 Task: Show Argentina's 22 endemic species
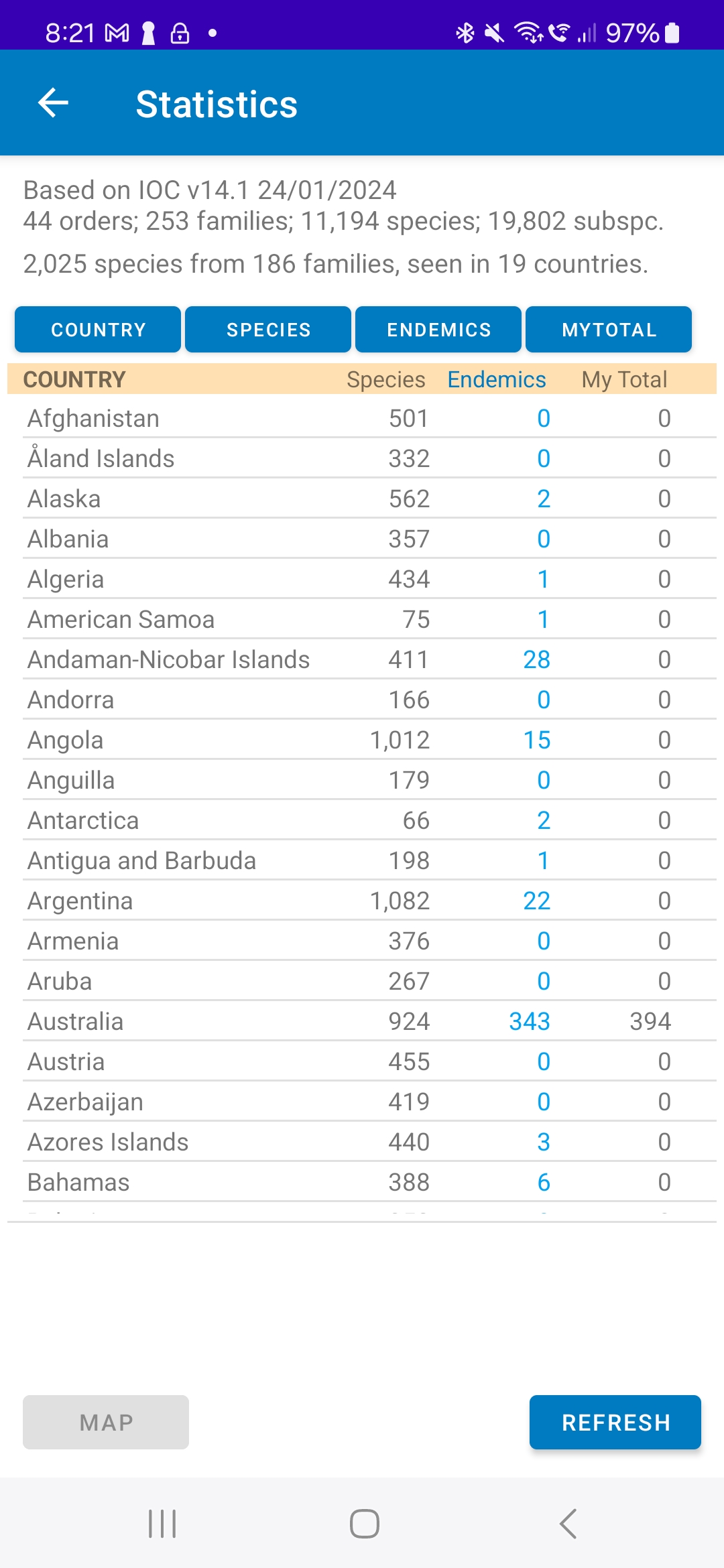pos(536,901)
